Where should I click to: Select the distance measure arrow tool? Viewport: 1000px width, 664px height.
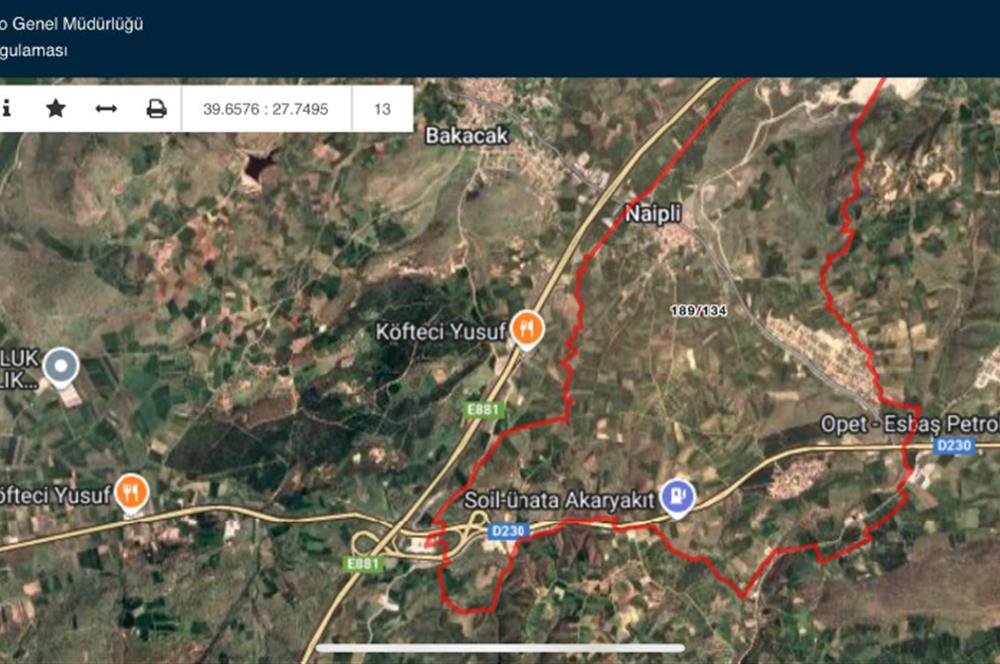[x=106, y=108]
